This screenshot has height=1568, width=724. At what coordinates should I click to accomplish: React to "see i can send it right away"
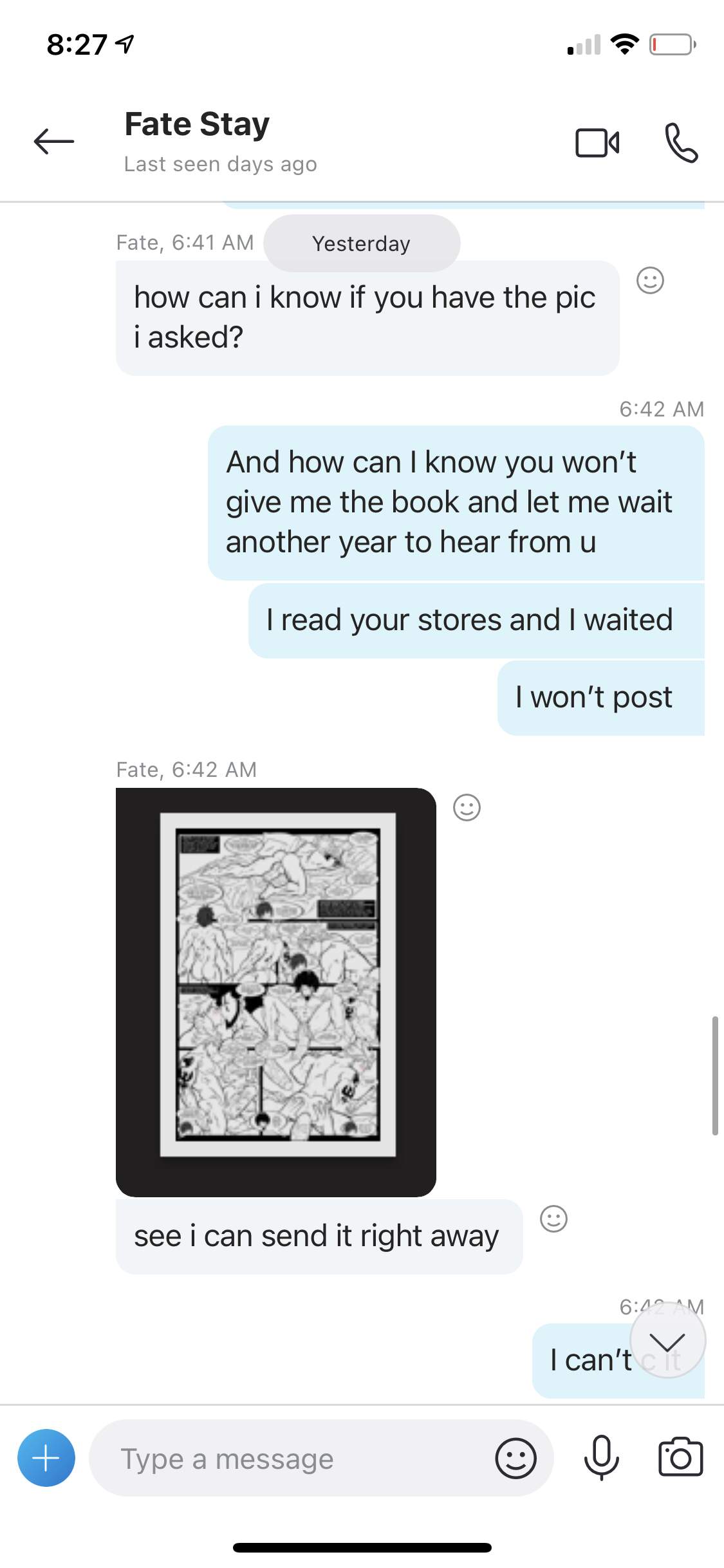point(553,1218)
